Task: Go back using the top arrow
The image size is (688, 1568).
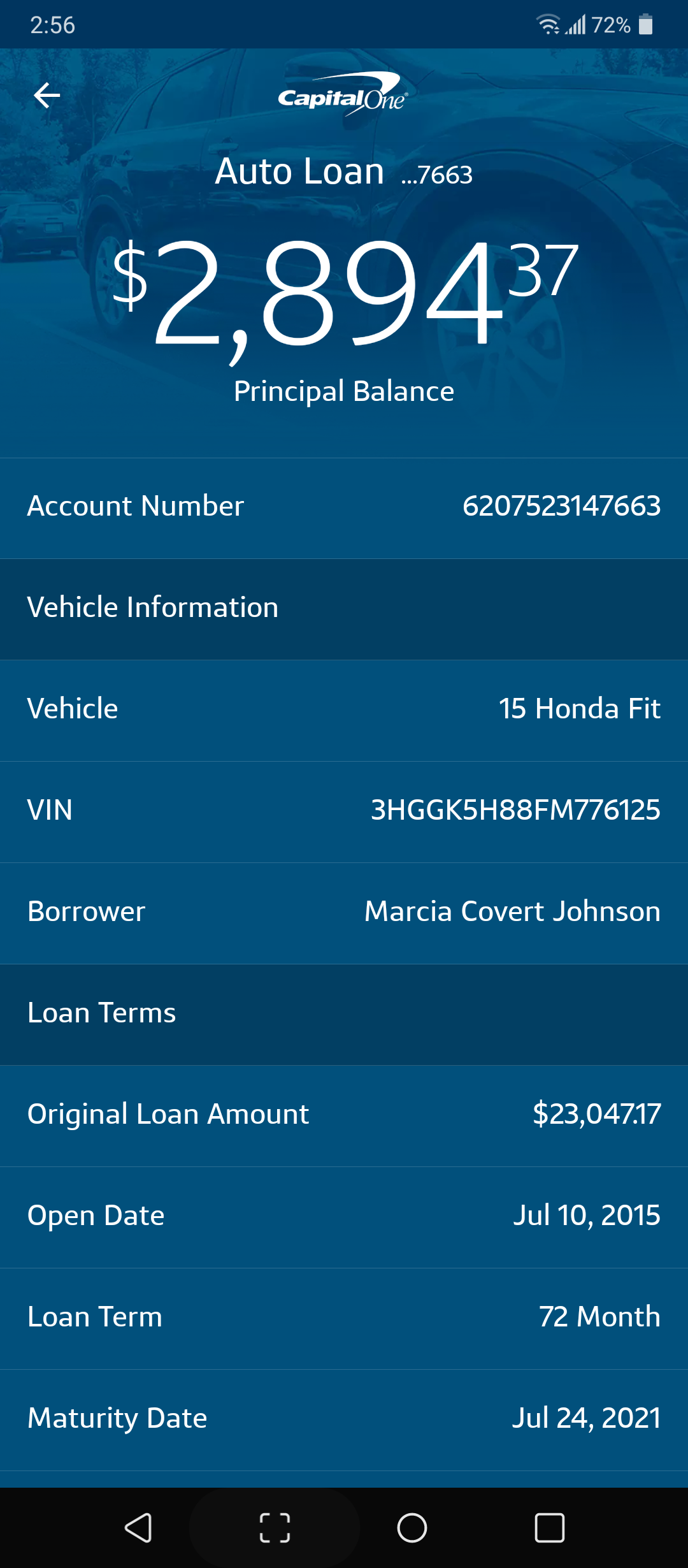Action: [x=47, y=96]
